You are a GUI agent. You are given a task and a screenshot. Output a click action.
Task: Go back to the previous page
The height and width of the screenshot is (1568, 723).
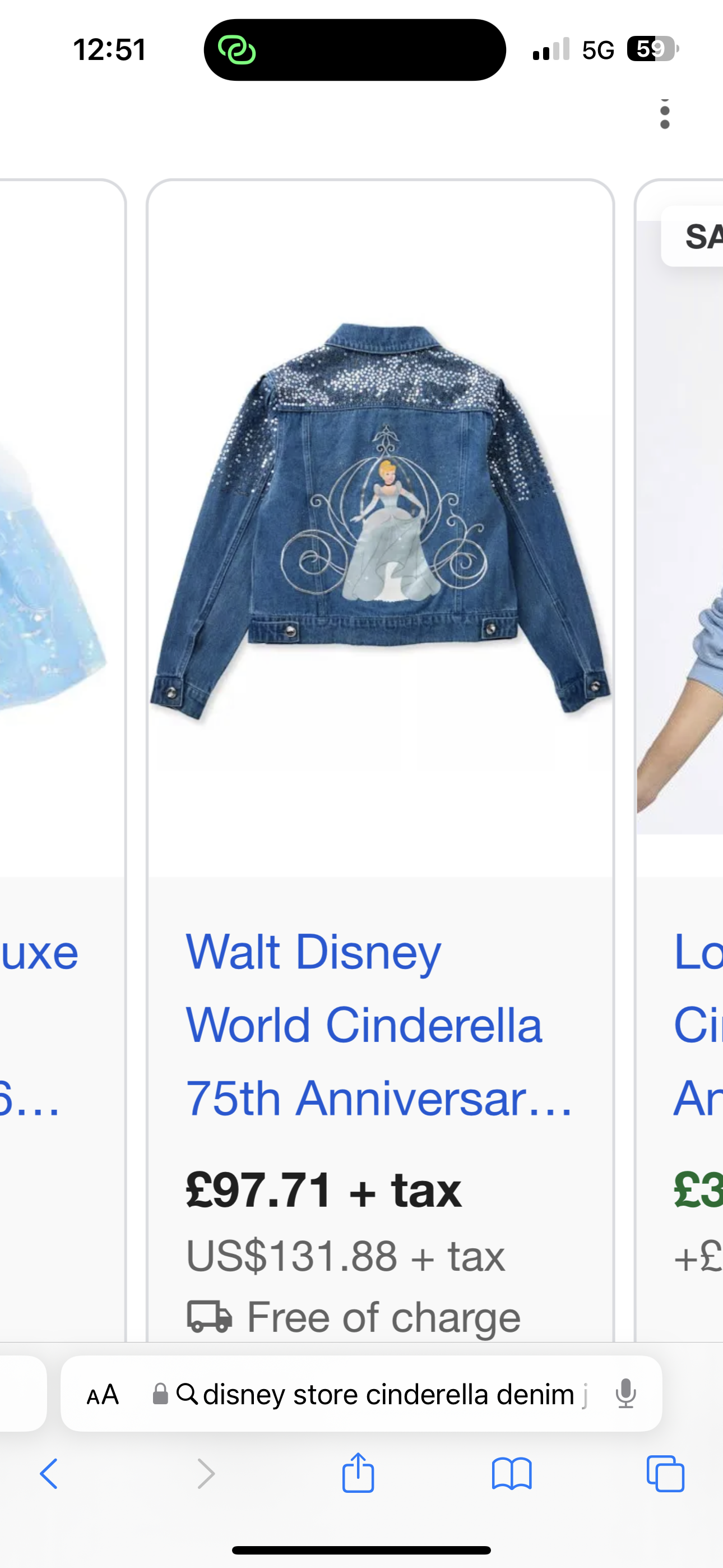49,1474
